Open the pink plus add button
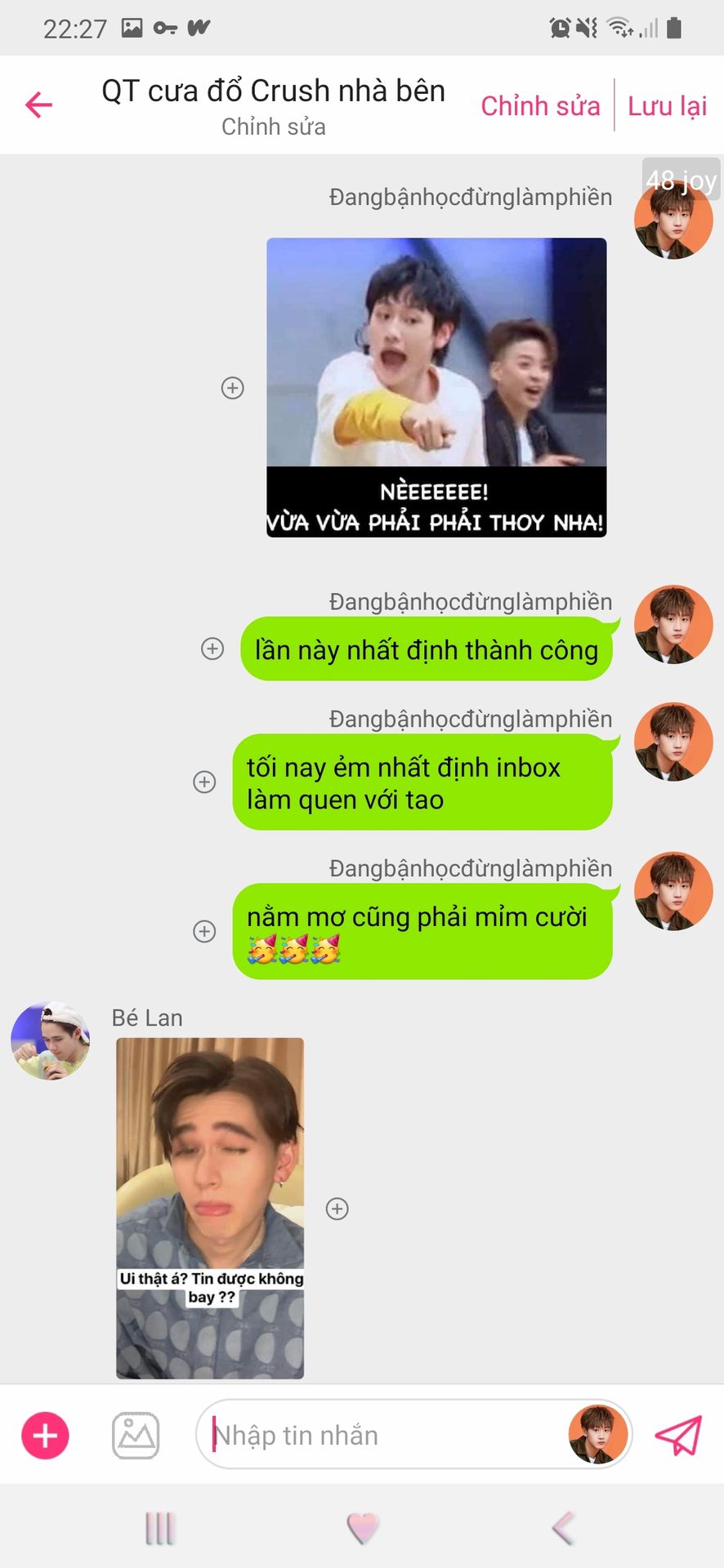The height and width of the screenshot is (1568, 724). coord(45,1435)
